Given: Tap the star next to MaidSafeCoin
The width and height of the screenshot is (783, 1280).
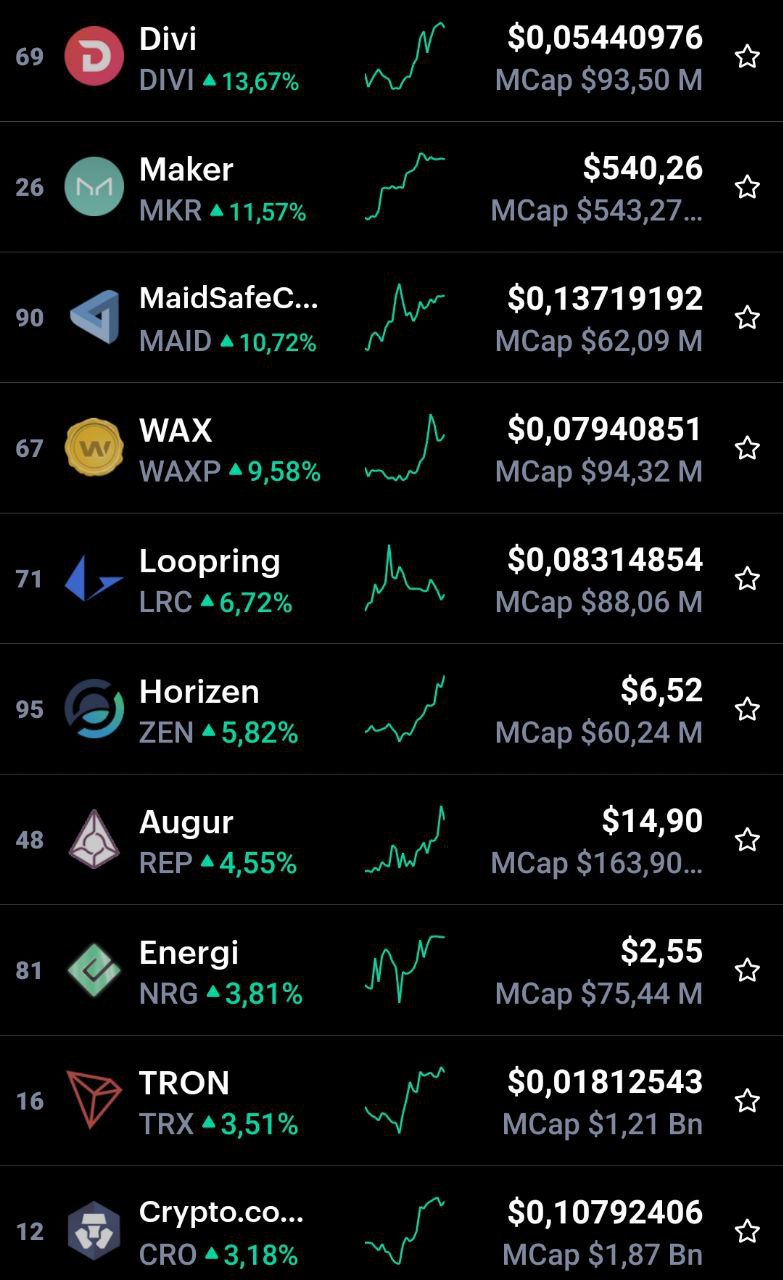Looking at the screenshot, I should (747, 318).
